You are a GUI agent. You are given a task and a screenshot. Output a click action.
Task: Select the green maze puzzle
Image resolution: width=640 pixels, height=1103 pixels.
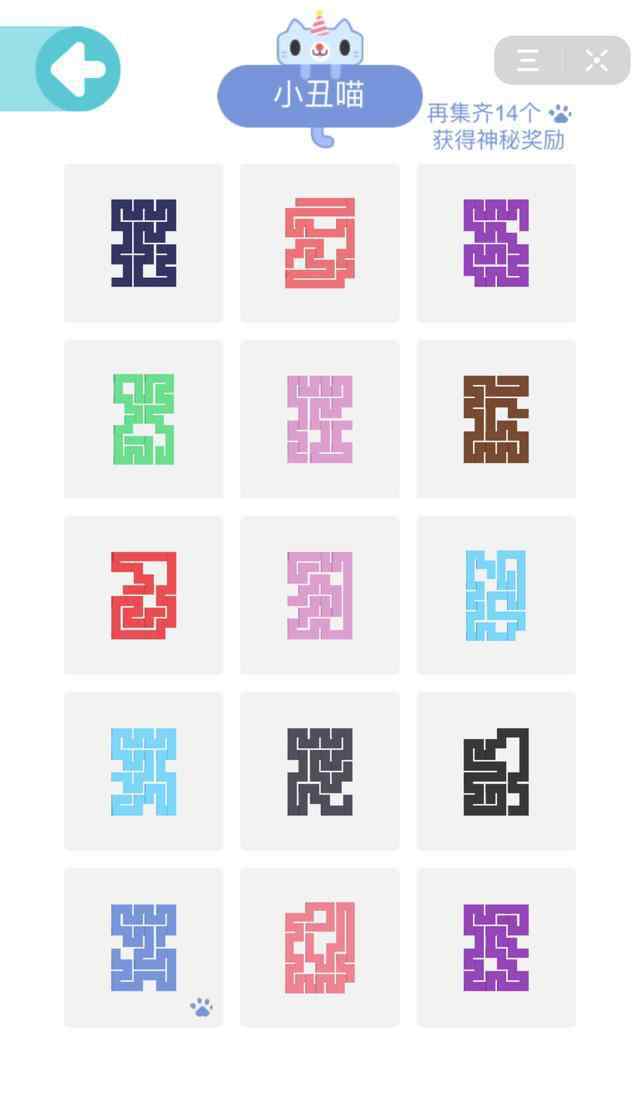click(143, 419)
